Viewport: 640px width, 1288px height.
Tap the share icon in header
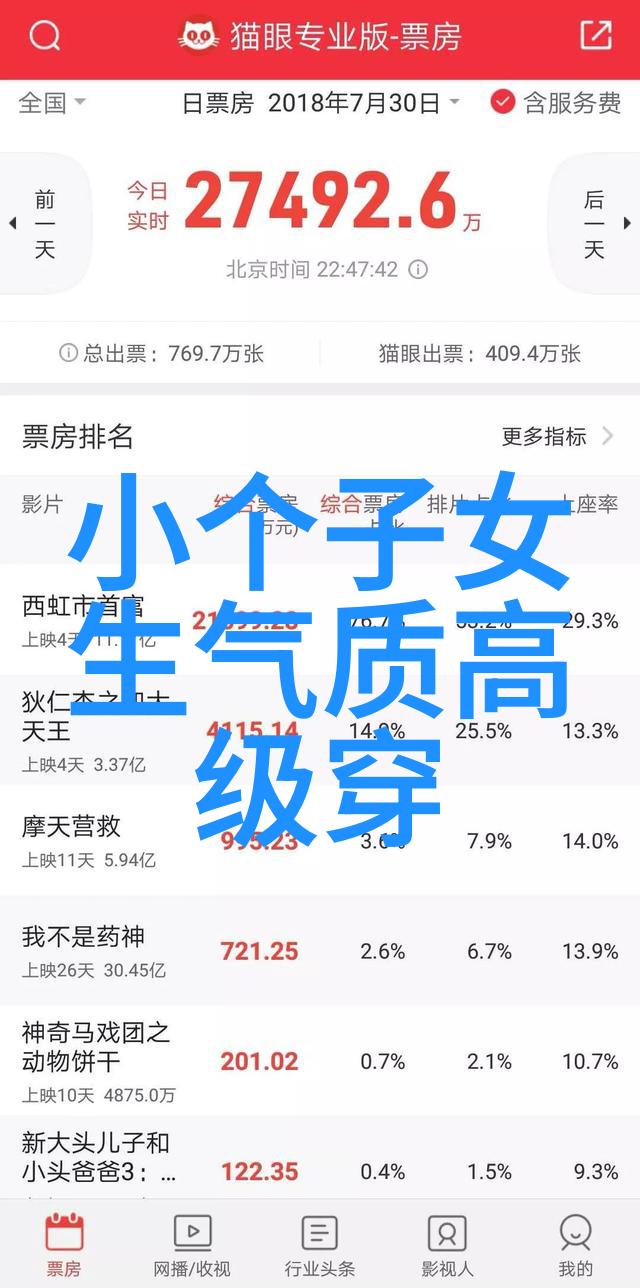tap(596, 35)
